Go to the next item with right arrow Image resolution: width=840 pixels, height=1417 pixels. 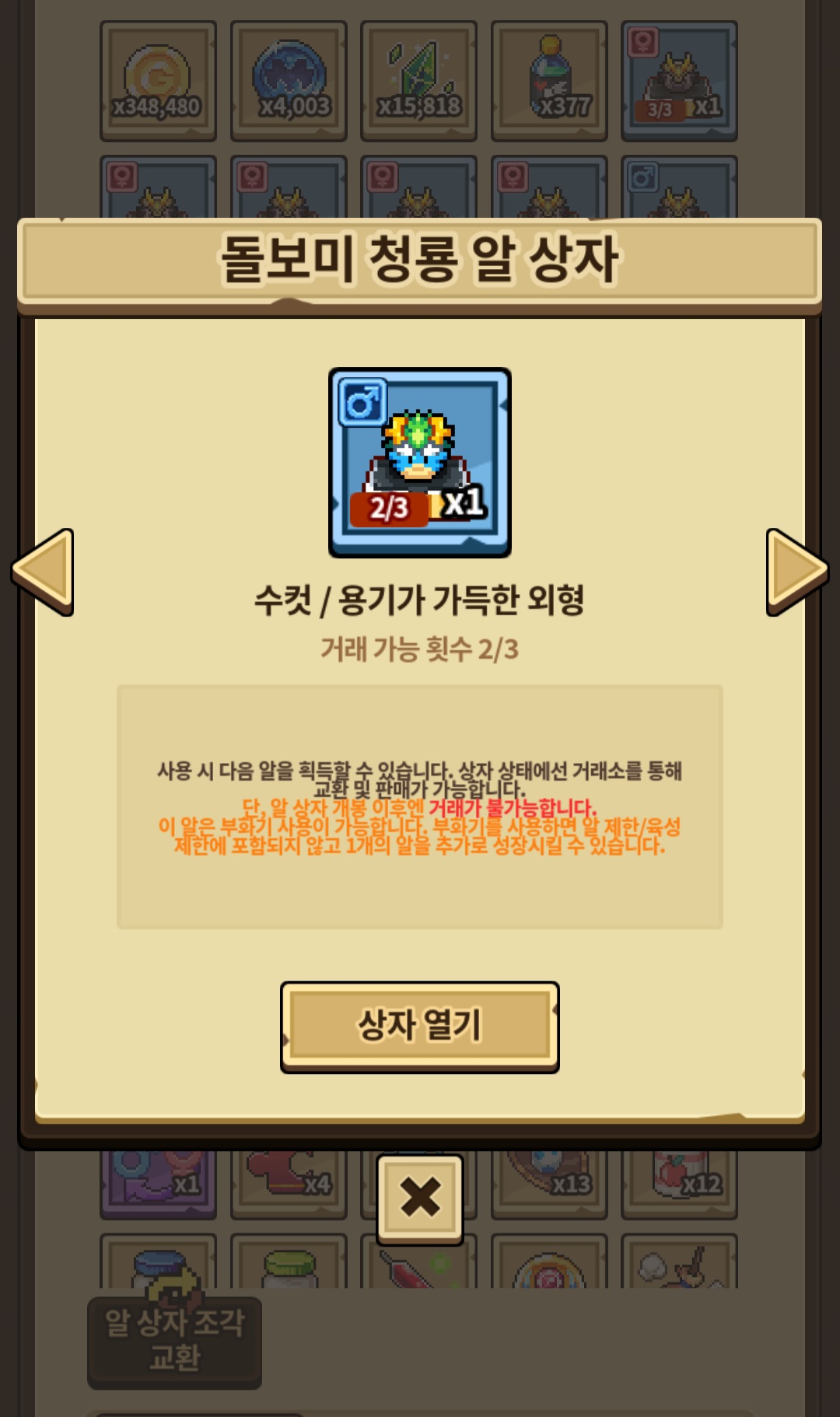(795, 572)
